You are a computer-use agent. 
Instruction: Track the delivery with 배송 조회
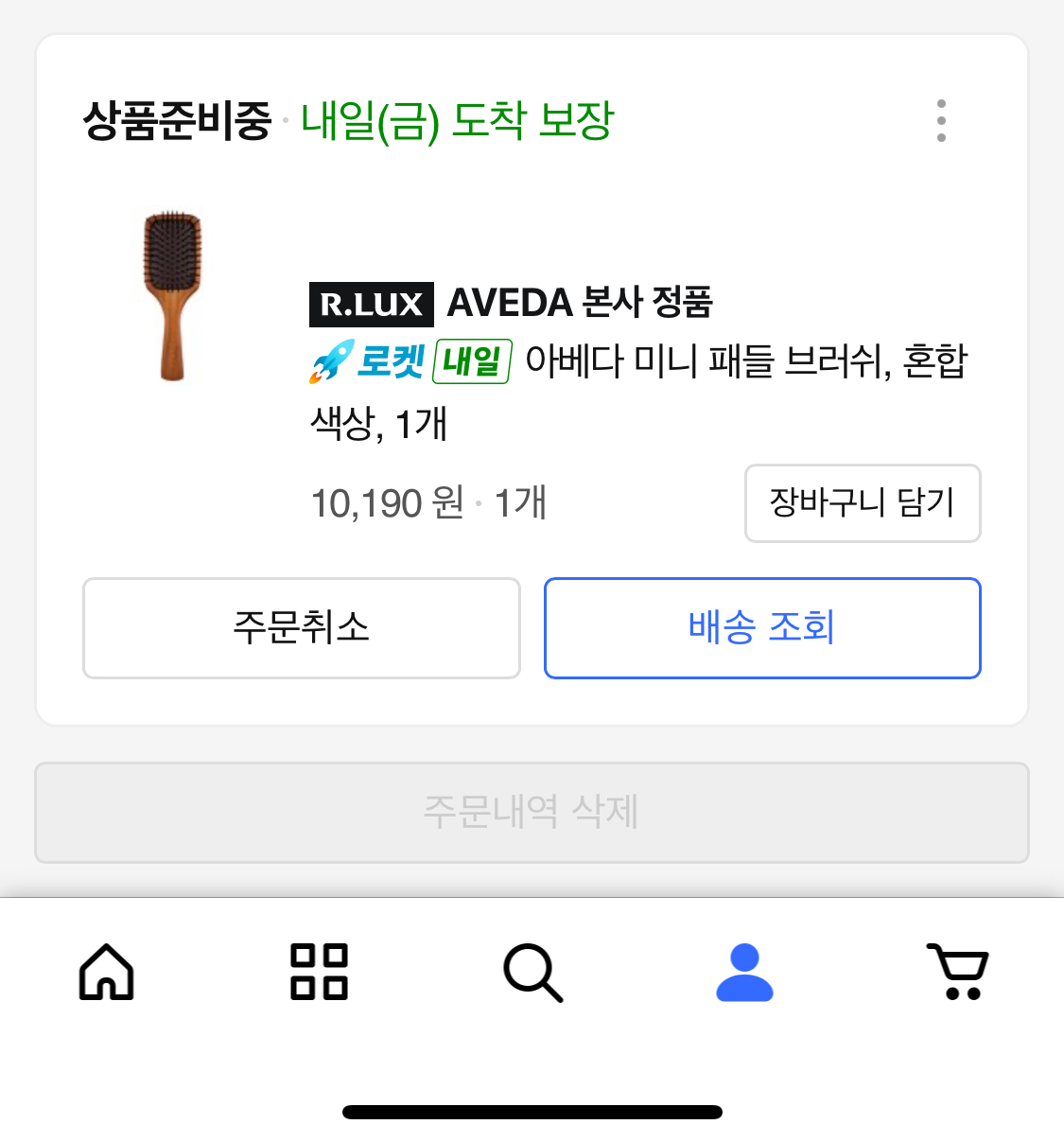point(761,628)
